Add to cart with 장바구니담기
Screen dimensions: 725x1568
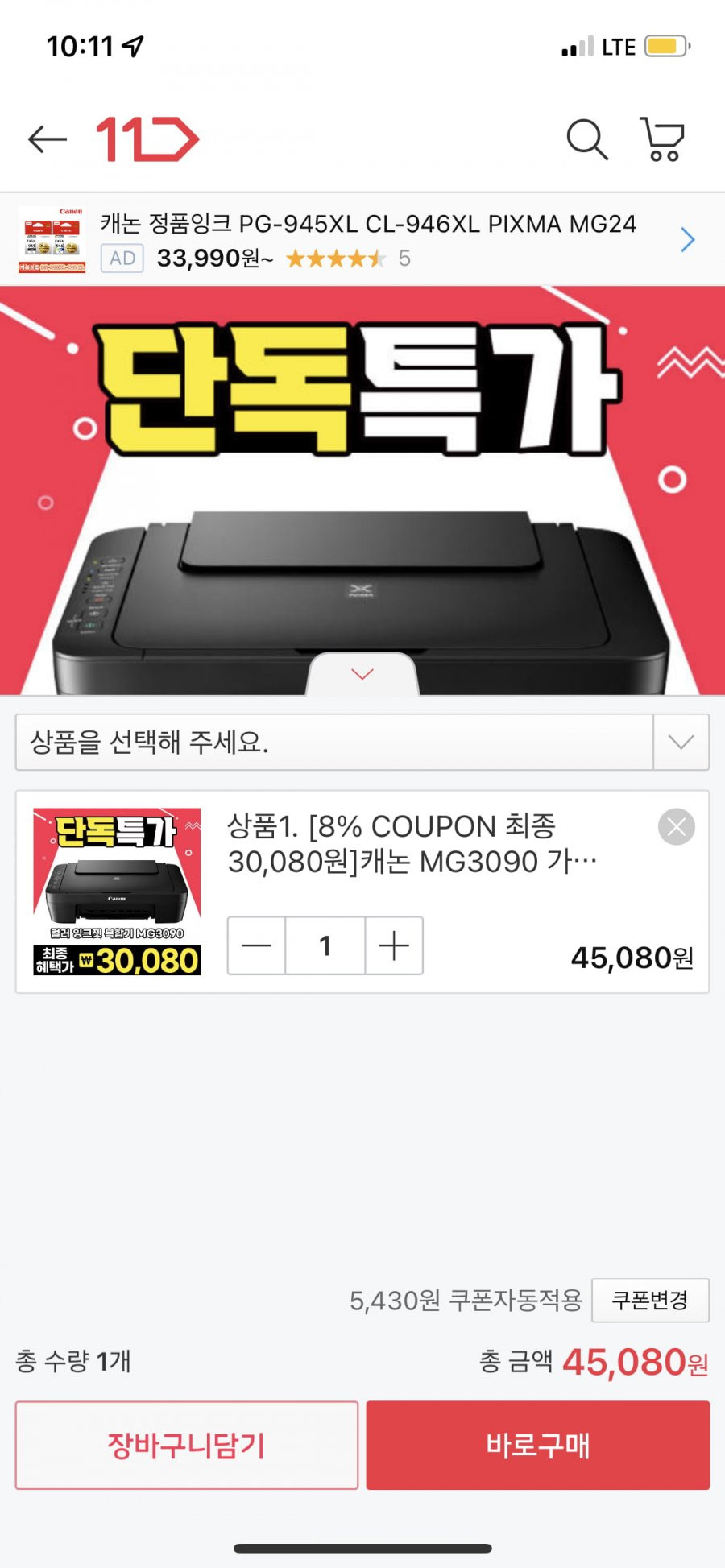[x=187, y=1445]
